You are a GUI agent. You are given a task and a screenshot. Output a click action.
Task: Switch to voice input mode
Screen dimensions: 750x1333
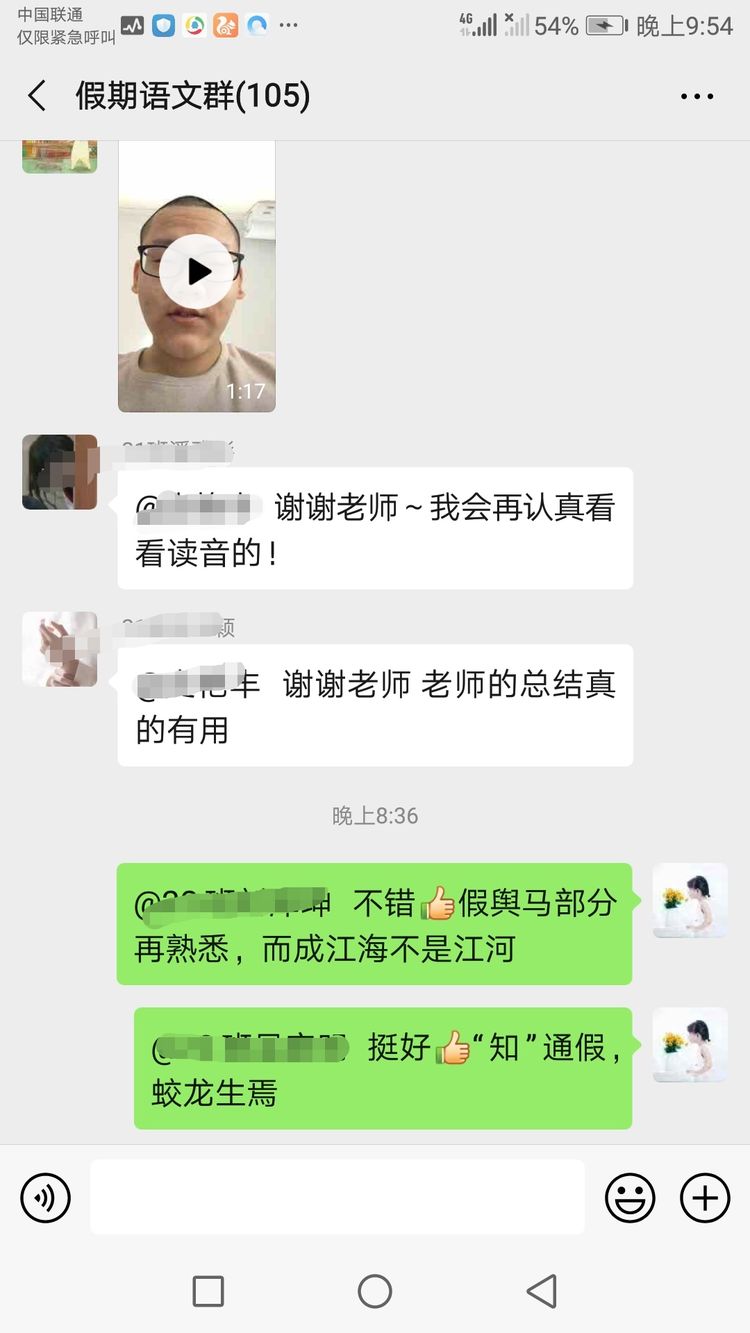point(46,1197)
